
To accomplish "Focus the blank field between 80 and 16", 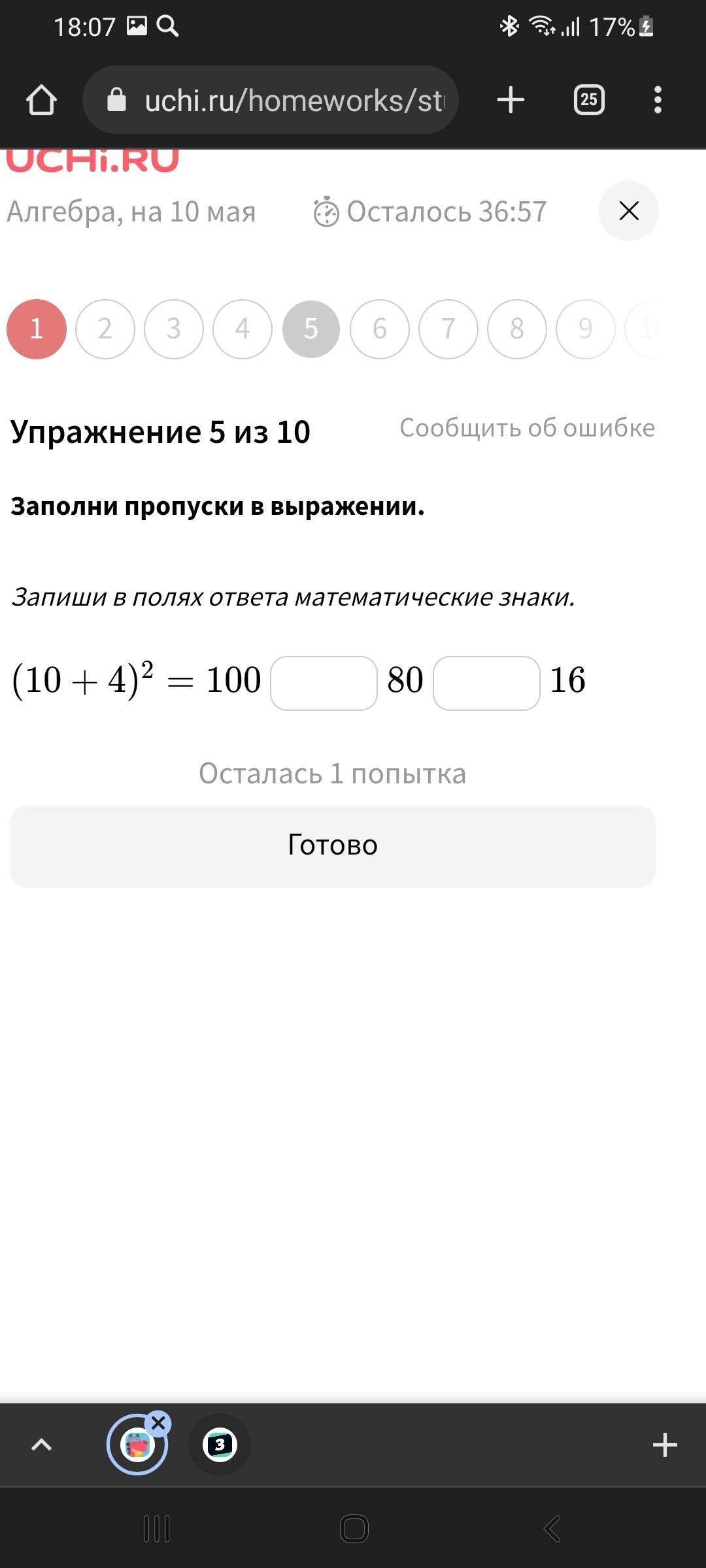I will [486, 683].
